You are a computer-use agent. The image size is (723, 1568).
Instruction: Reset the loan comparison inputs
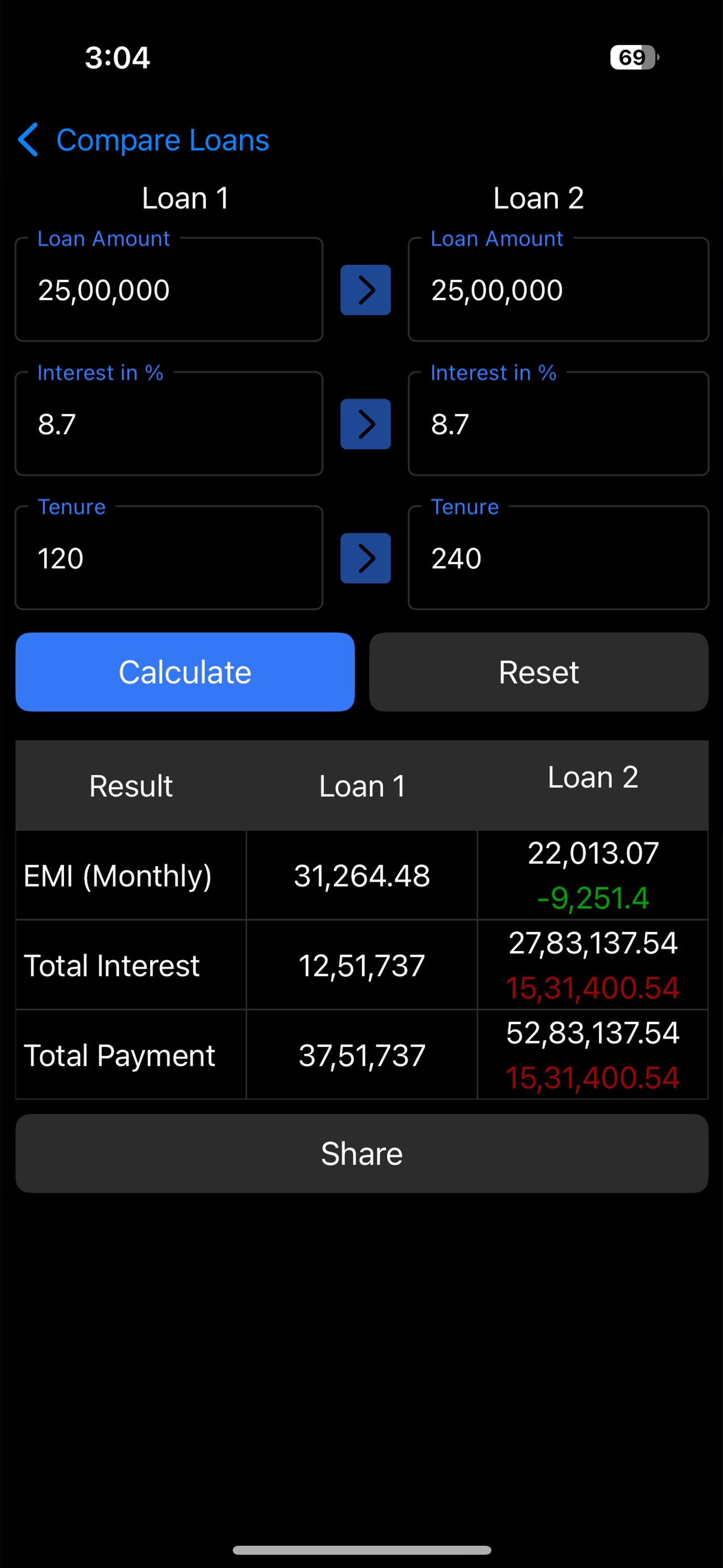click(x=539, y=672)
